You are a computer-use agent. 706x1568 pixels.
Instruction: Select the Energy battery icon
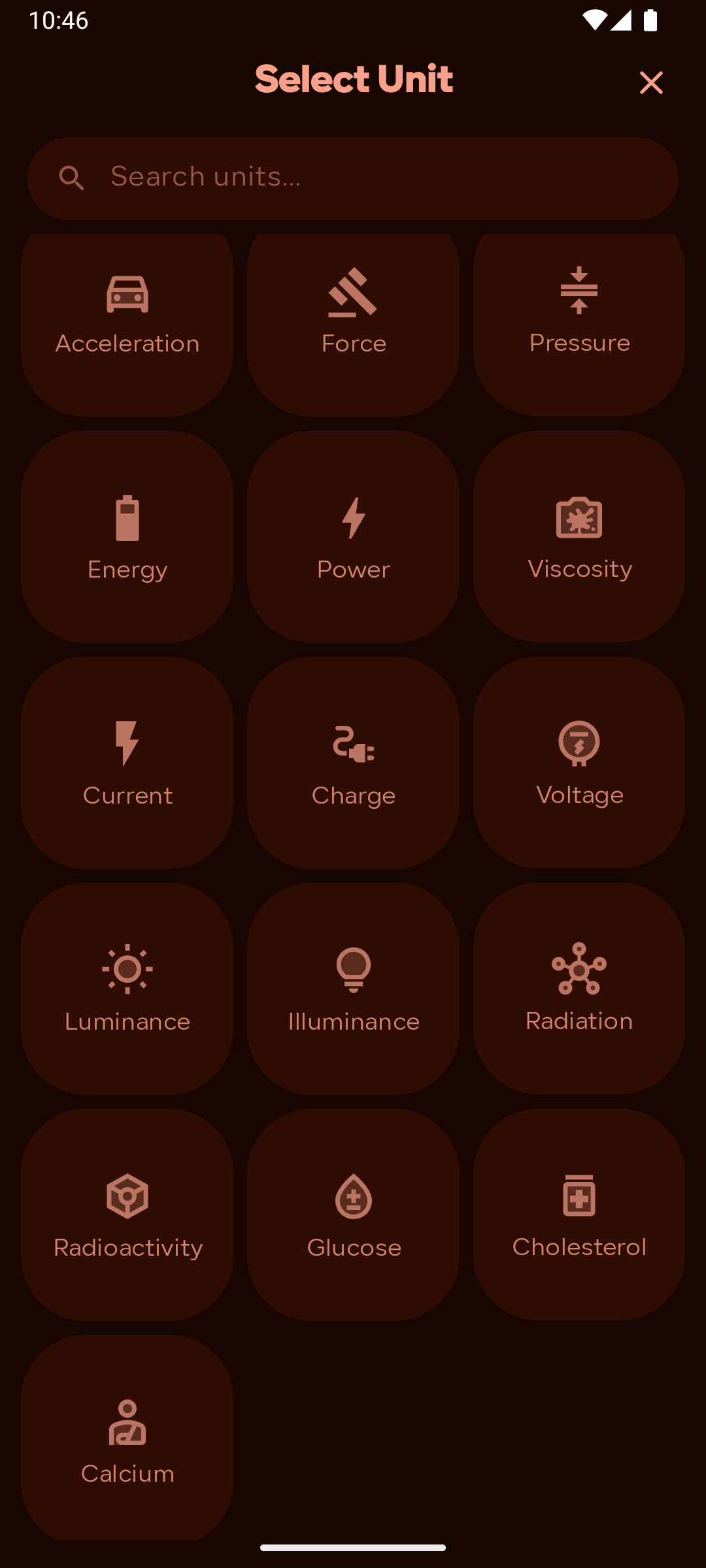pyautogui.click(x=127, y=520)
